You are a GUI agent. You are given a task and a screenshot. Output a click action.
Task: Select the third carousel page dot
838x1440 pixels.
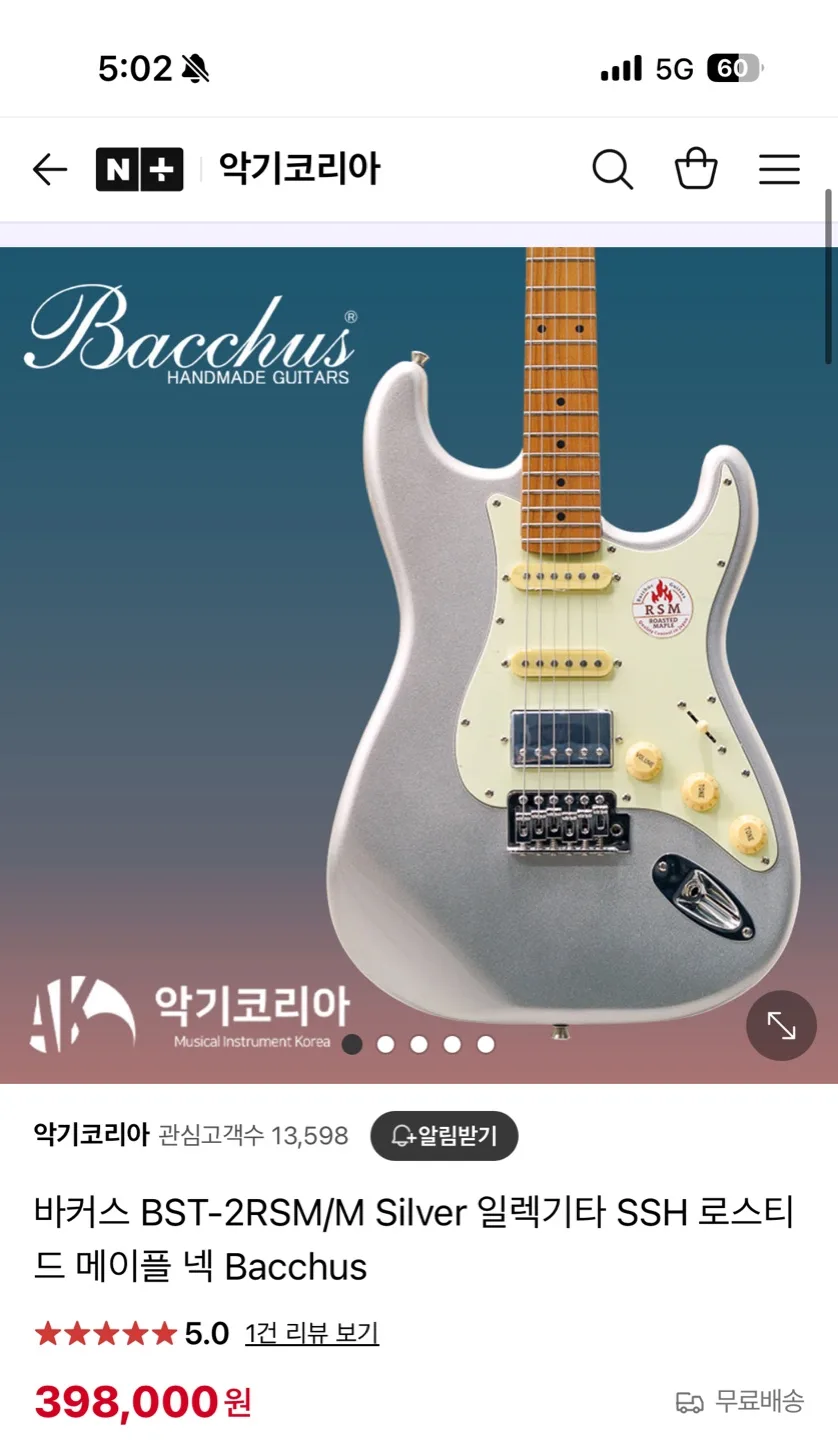419,1043
